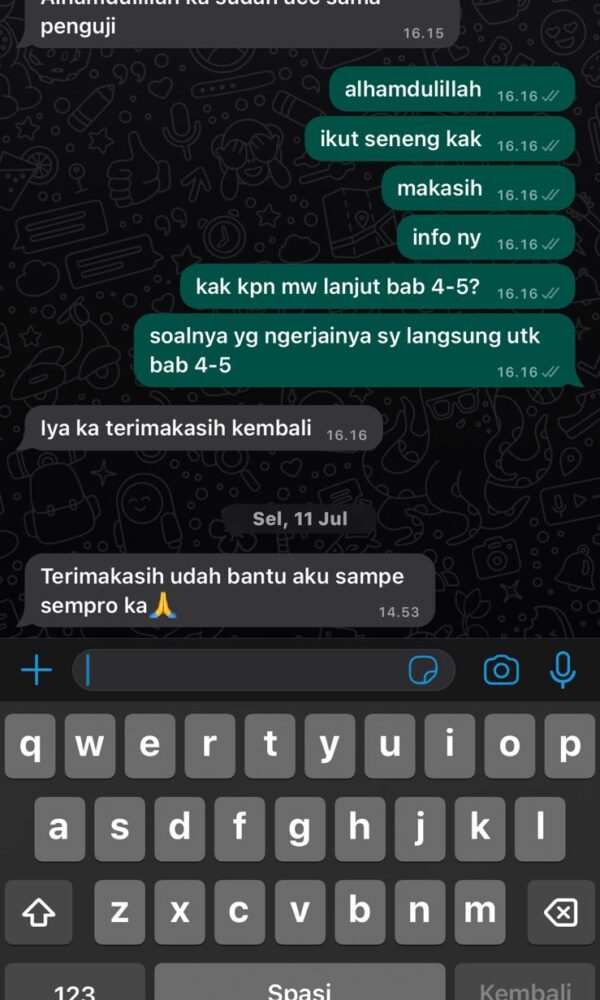Open the sticker picker

[x=423, y=670]
